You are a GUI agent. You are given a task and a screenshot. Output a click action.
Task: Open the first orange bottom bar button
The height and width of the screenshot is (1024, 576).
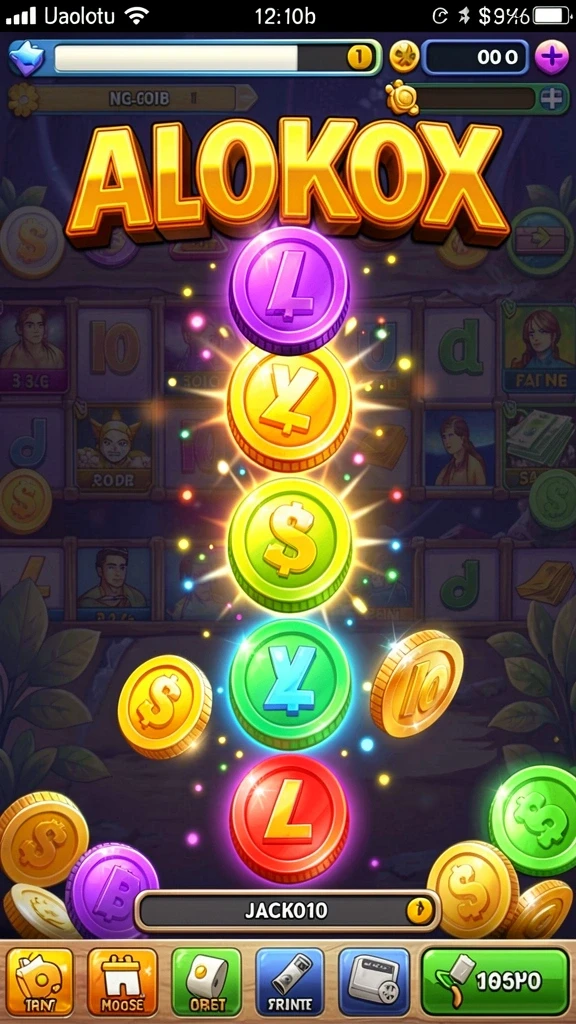pos(40,981)
